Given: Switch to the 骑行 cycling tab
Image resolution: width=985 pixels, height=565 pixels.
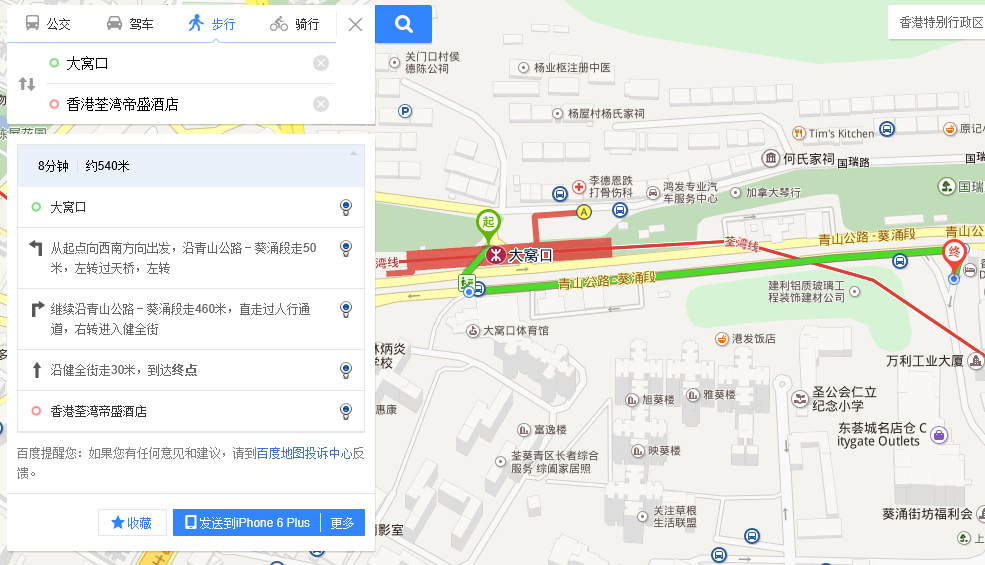Looking at the screenshot, I should click(x=294, y=24).
